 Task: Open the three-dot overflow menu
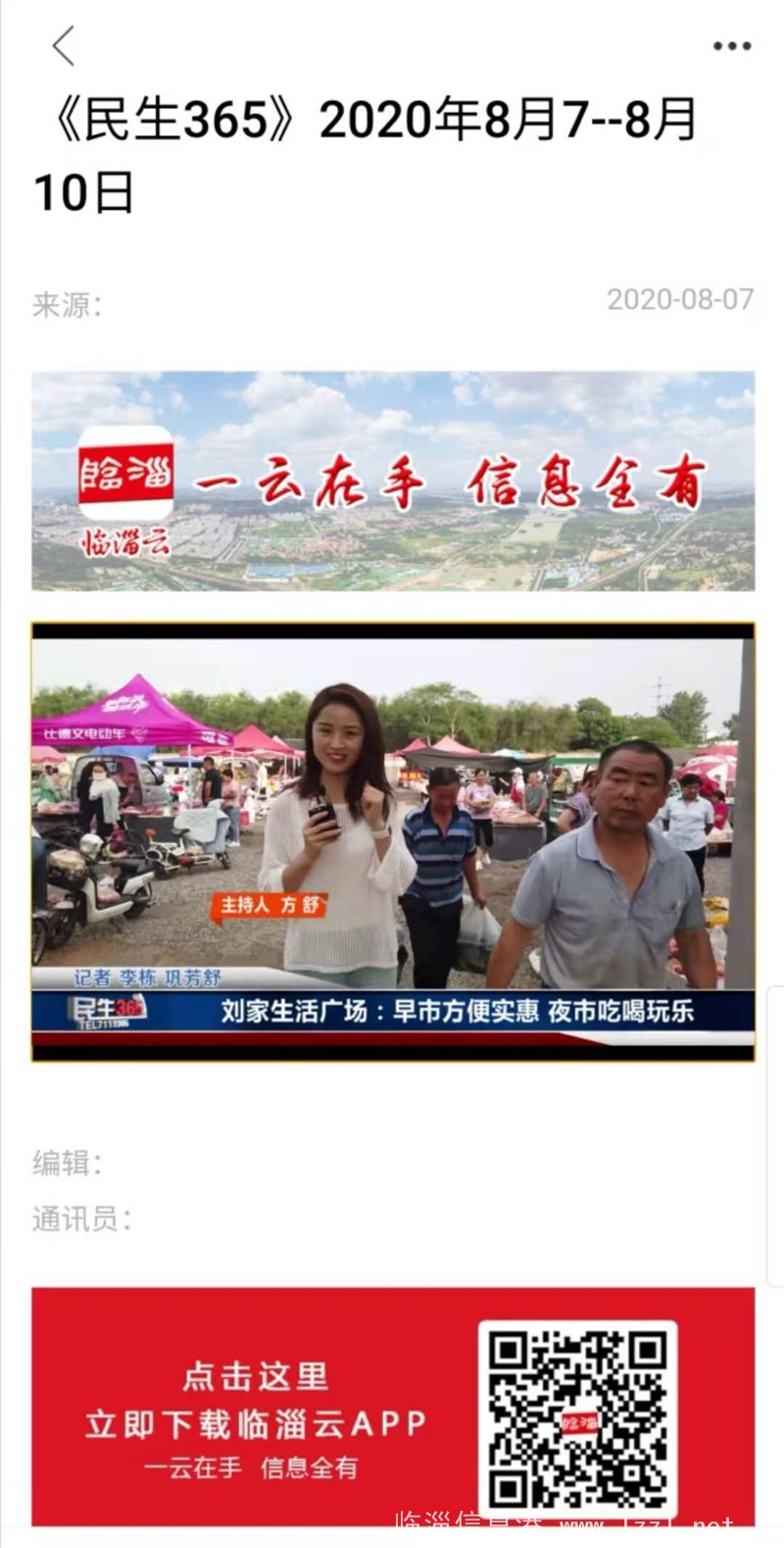coord(731,46)
